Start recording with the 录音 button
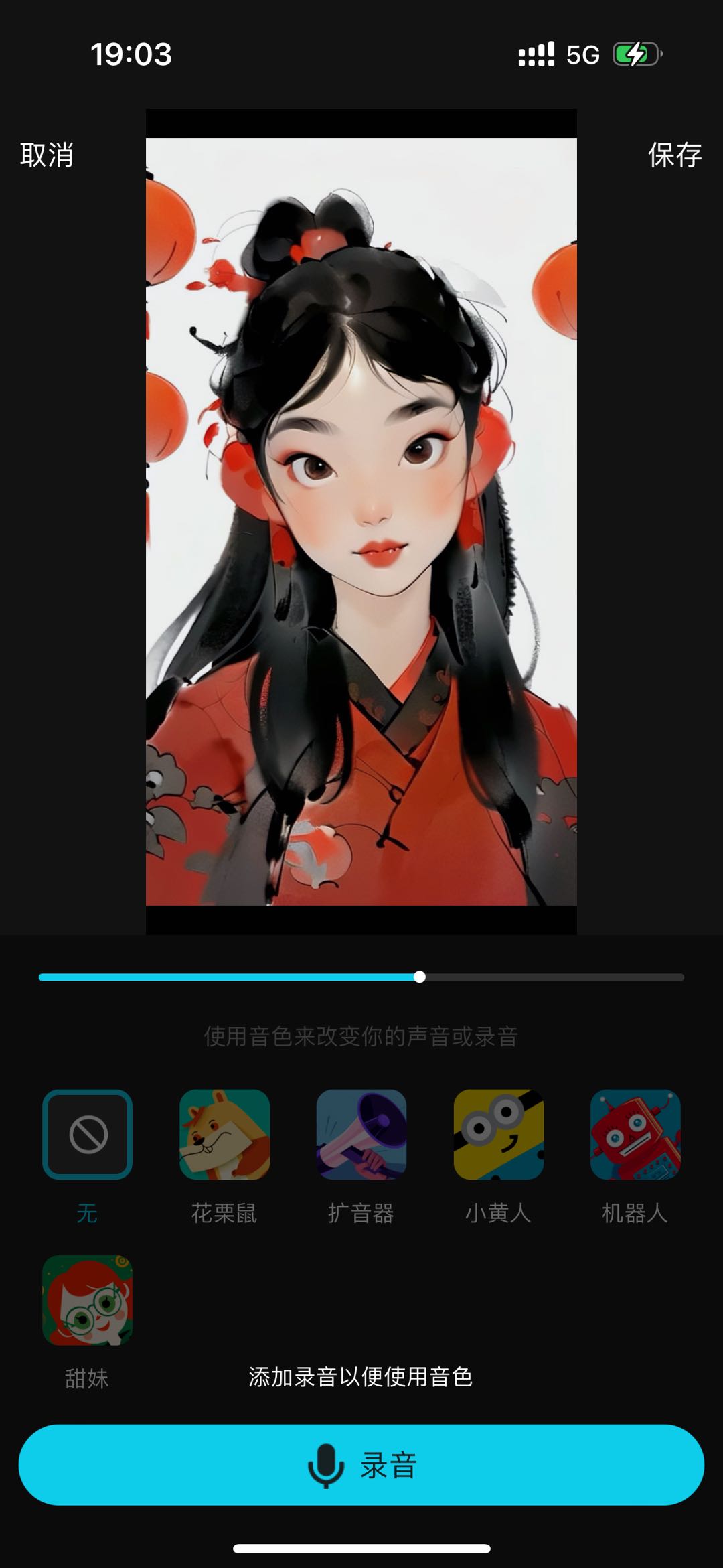 coord(361,1464)
